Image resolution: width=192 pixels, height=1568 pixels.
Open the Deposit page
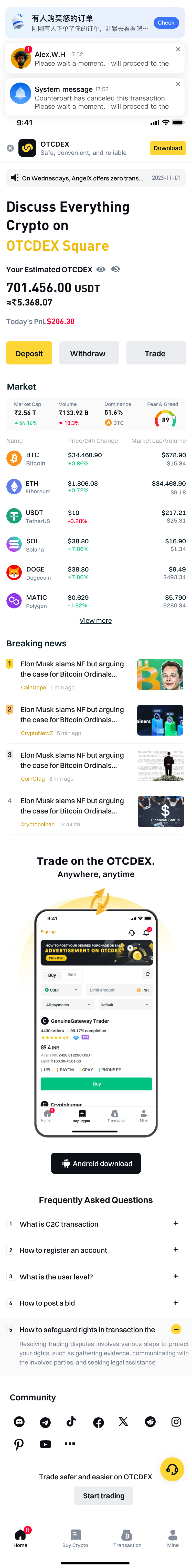[x=29, y=353]
